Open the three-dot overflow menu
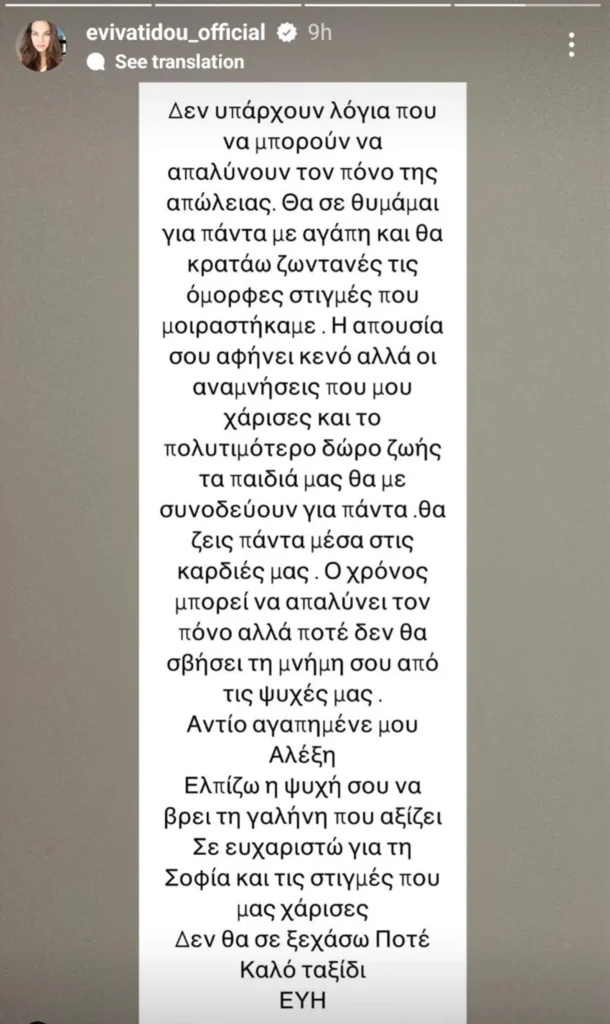 click(x=571, y=46)
